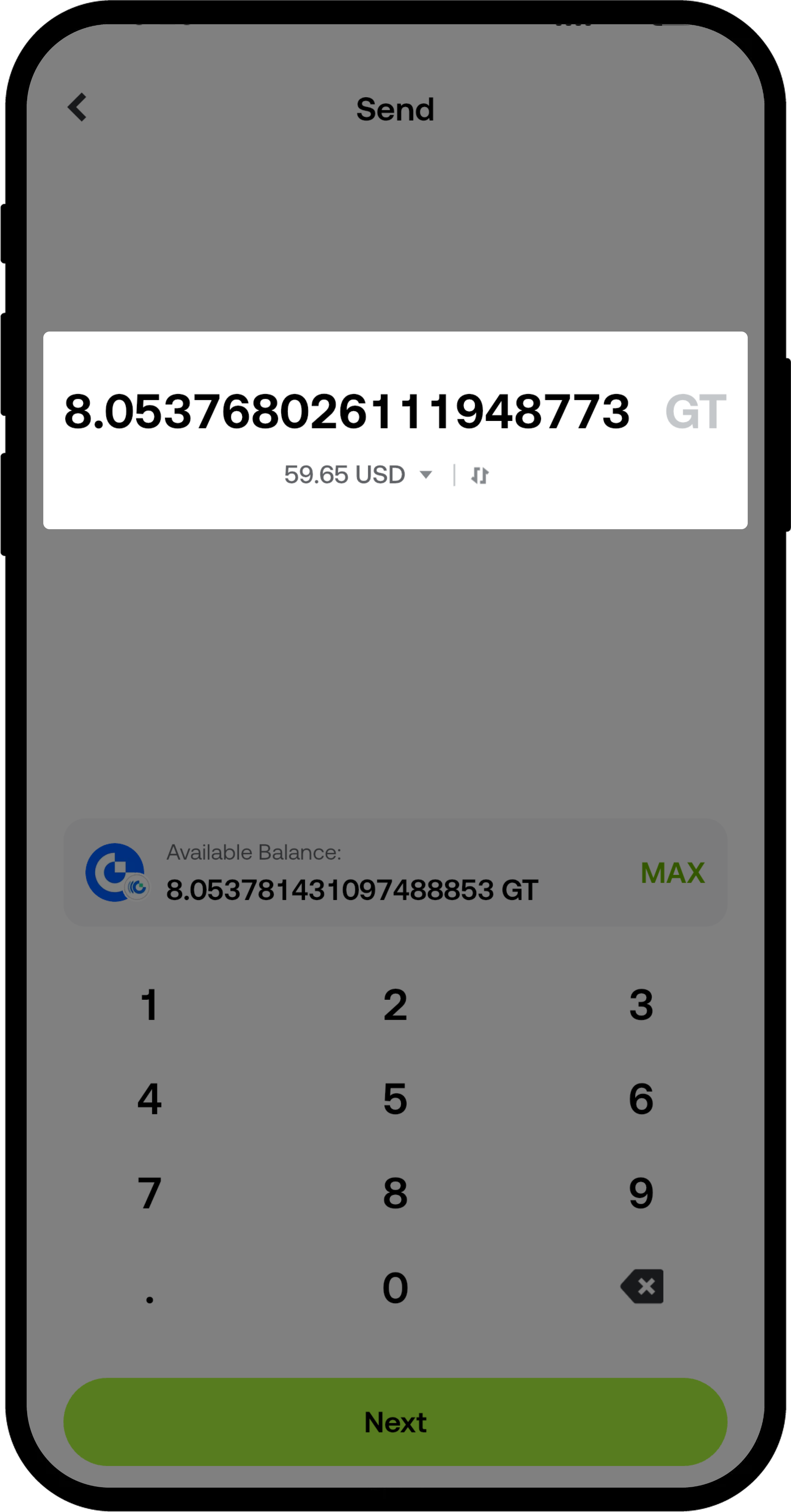Continue with the Next button
The image size is (791, 1512).
tap(395, 1421)
